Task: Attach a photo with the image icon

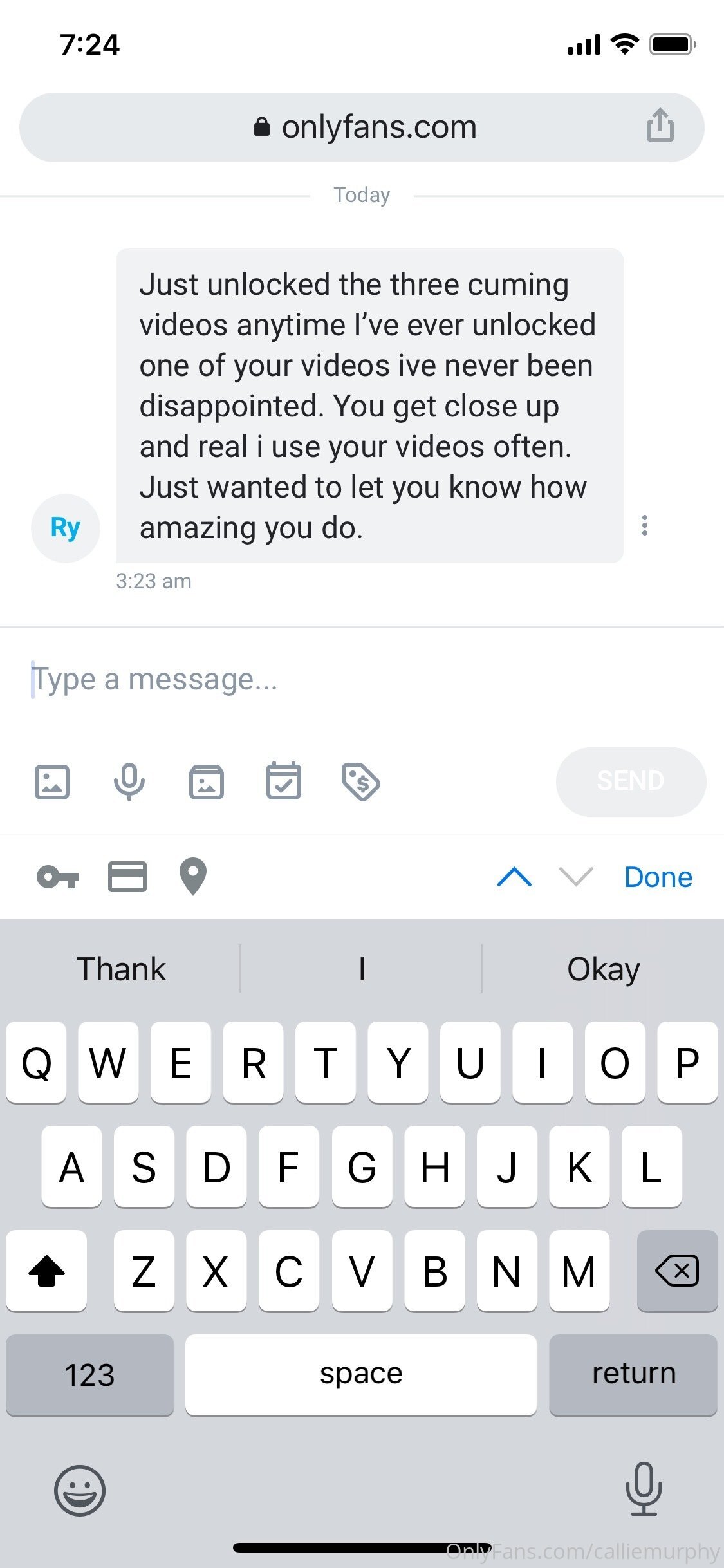Action: tap(52, 782)
